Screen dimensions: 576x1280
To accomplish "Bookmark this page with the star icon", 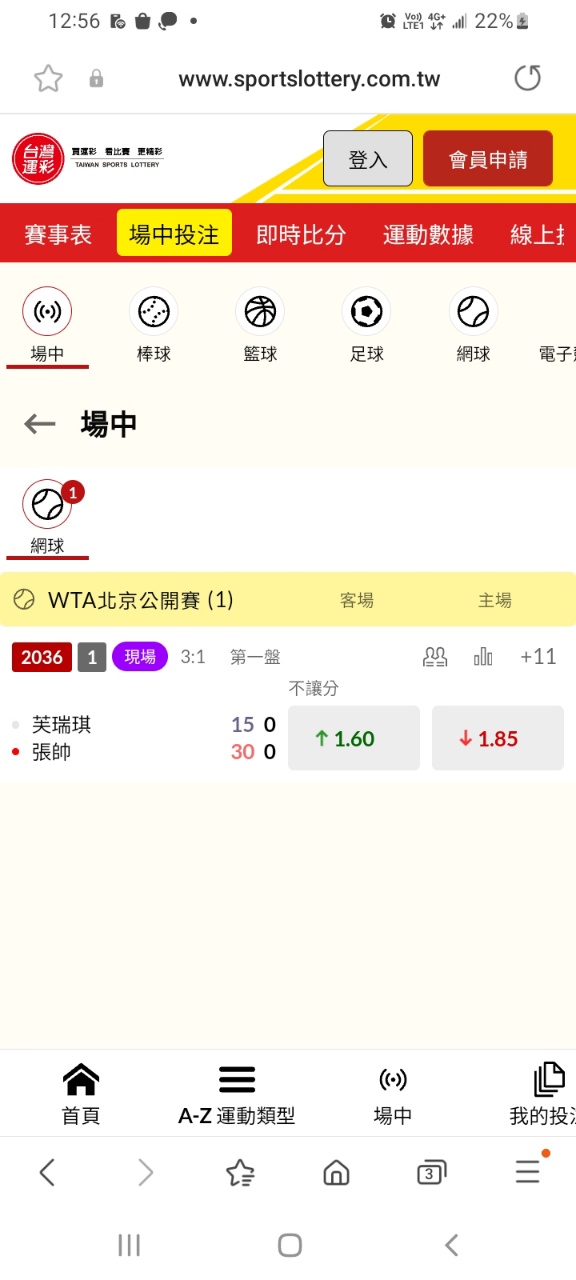I will (x=48, y=79).
